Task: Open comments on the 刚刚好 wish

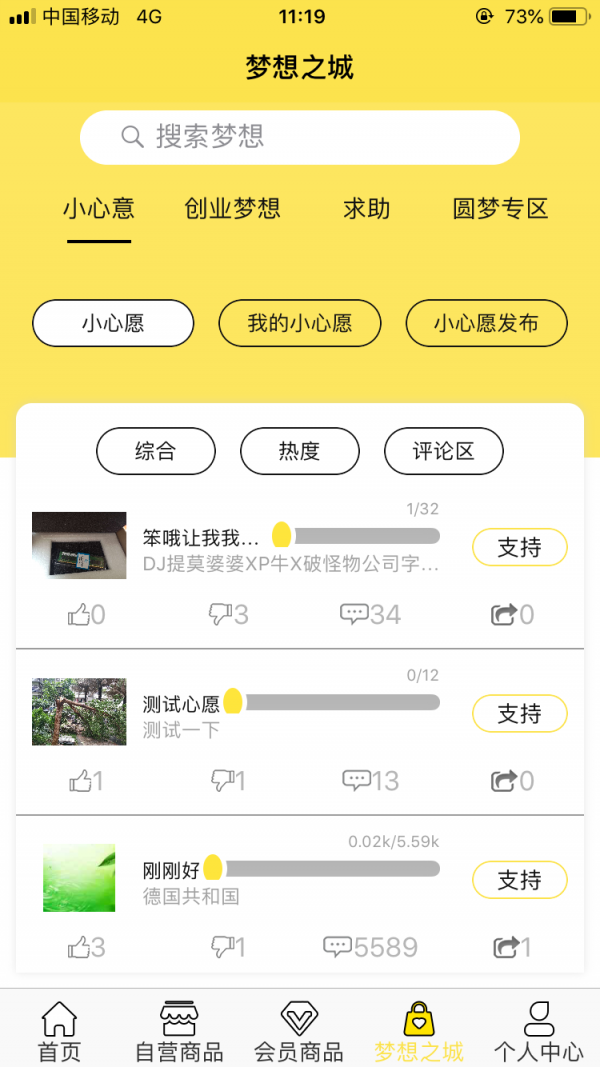Action: pos(370,947)
